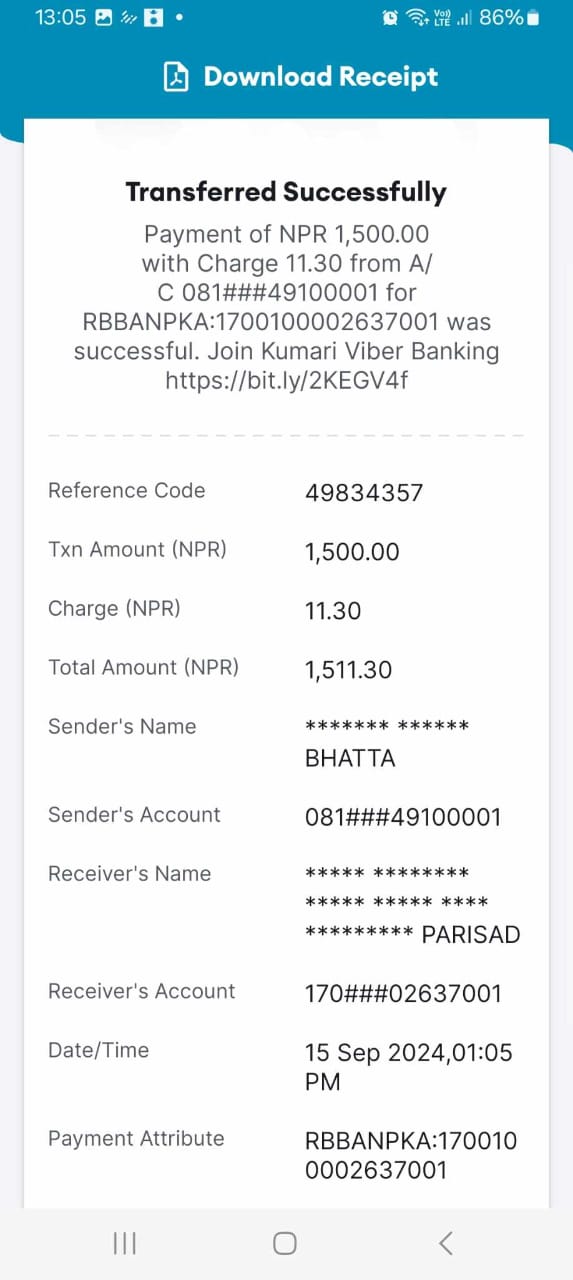Go back using the system back button
Screen dimensions: 573x1280
tap(446, 1243)
